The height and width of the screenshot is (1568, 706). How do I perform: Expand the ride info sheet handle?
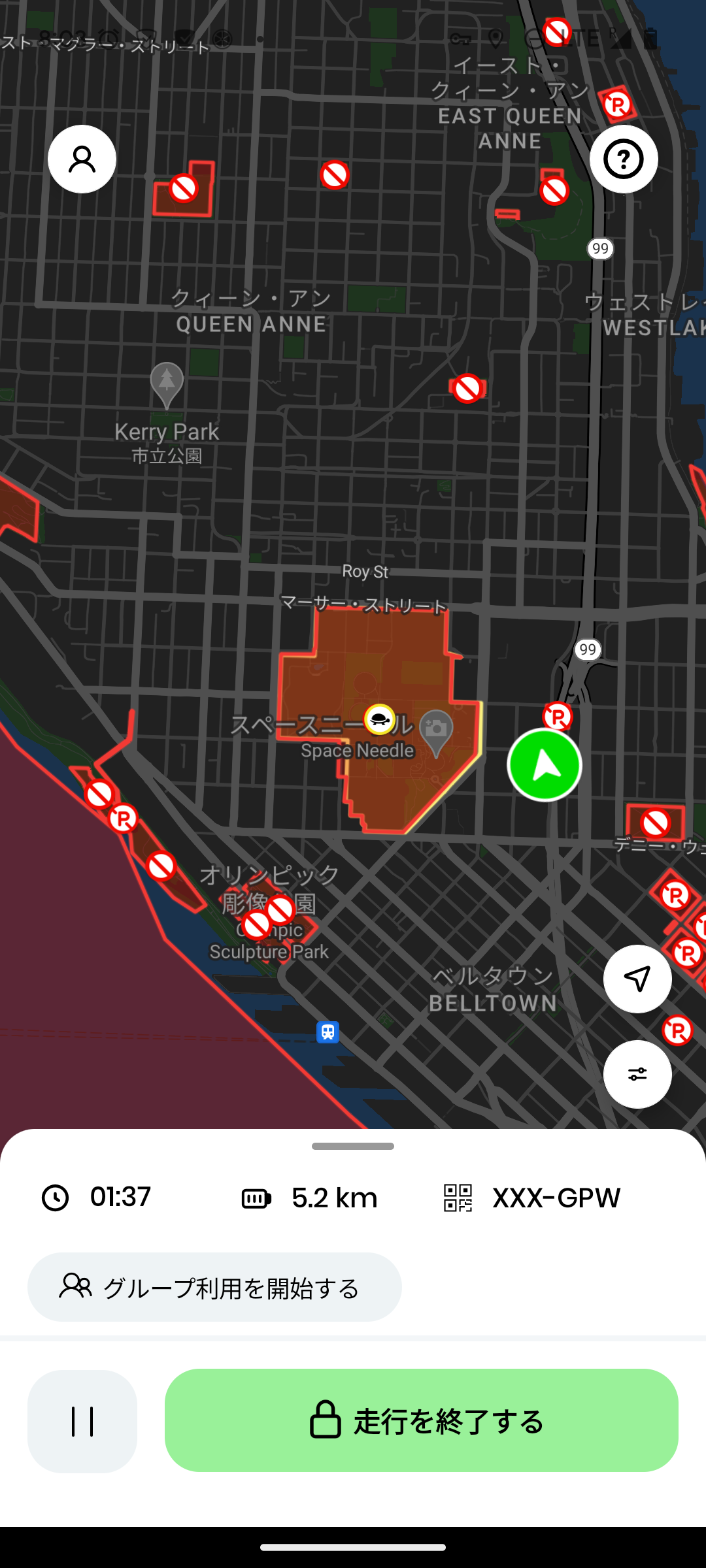coord(353,1146)
